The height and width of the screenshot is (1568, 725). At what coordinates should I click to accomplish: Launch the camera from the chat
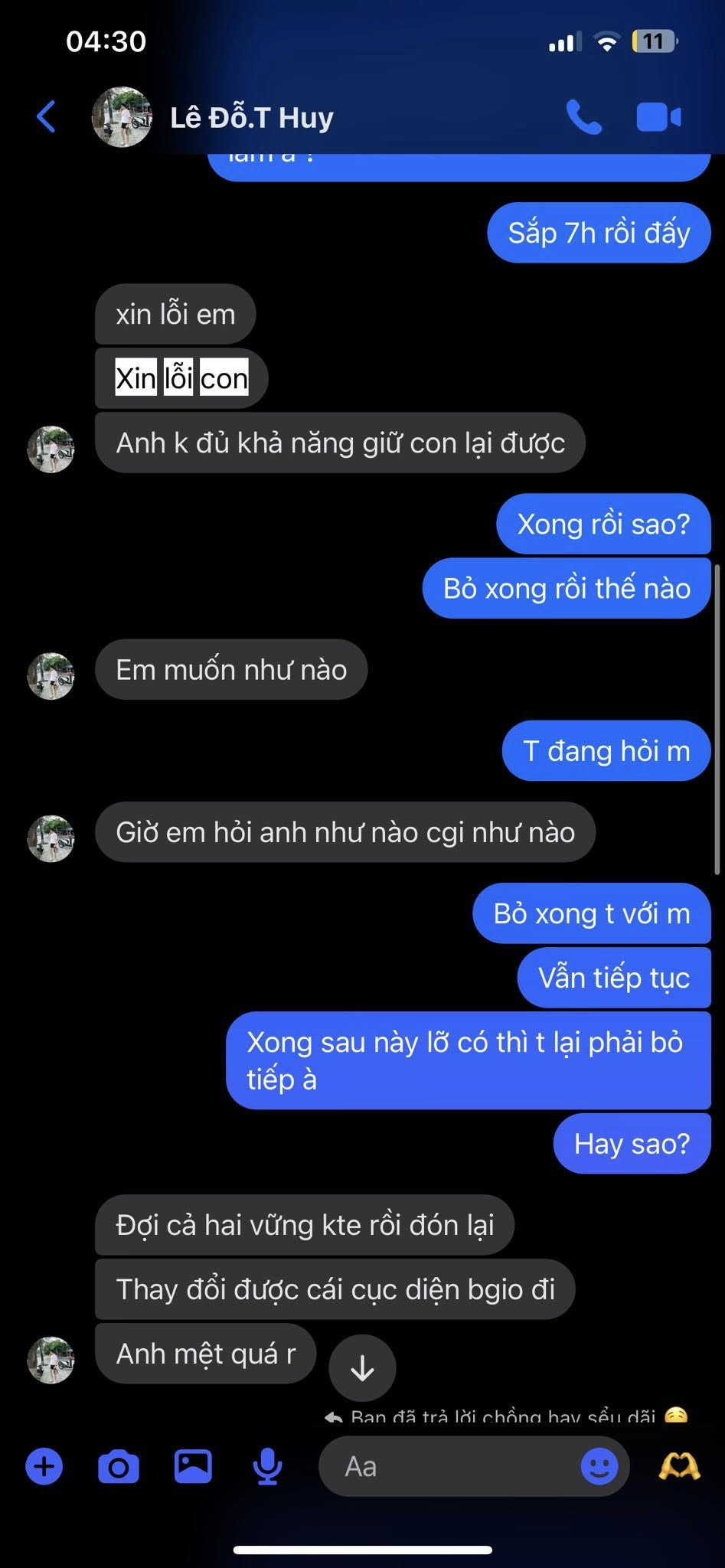tap(119, 1467)
